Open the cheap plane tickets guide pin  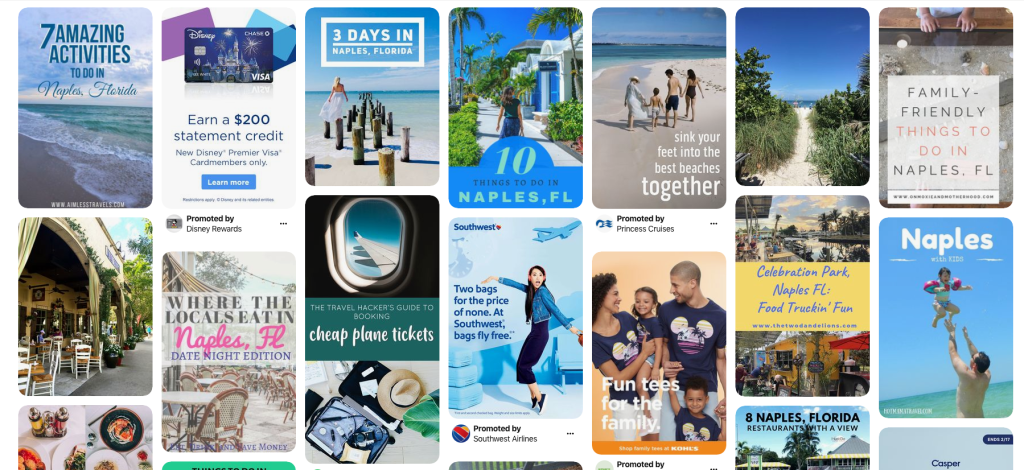tap(372, 328)
